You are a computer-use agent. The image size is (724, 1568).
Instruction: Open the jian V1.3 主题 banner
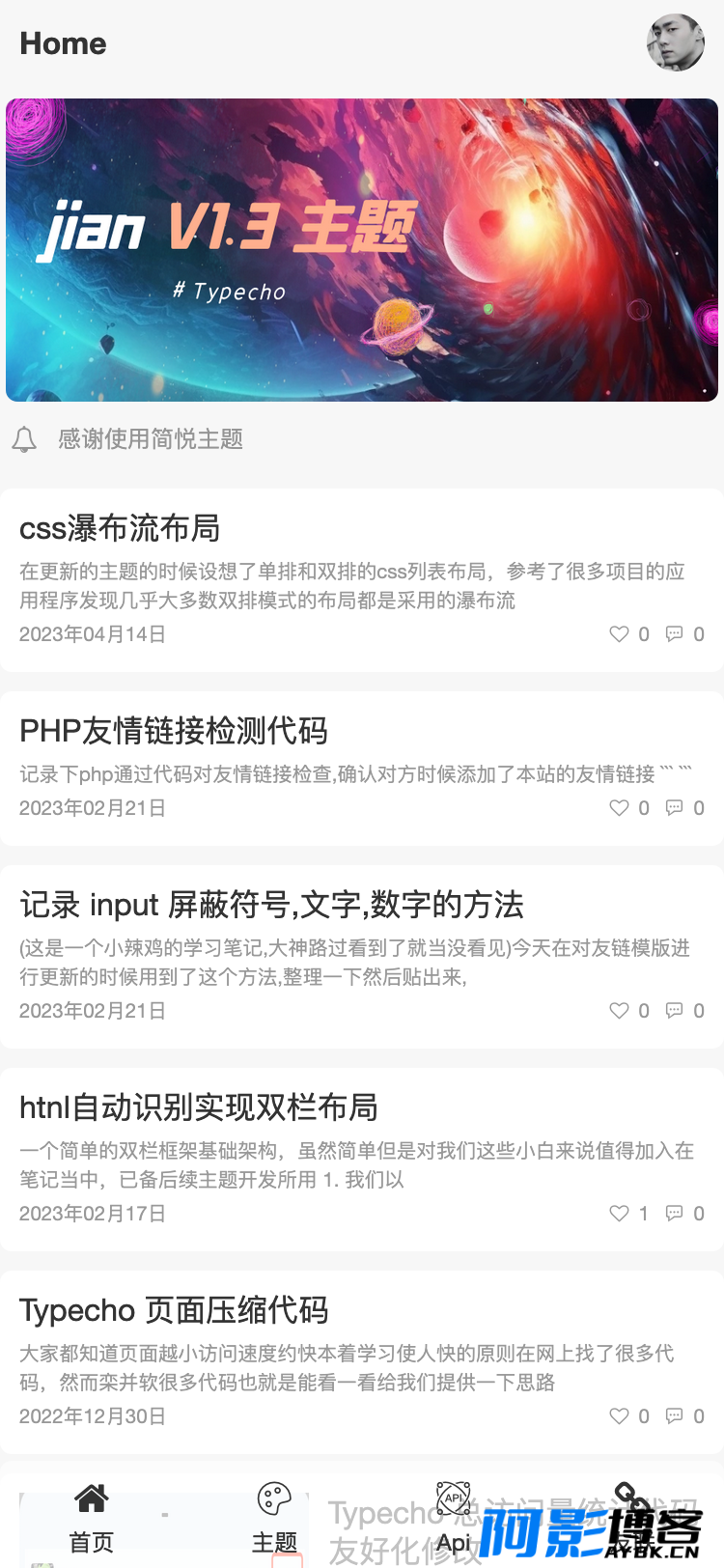[x=362, y=250]
